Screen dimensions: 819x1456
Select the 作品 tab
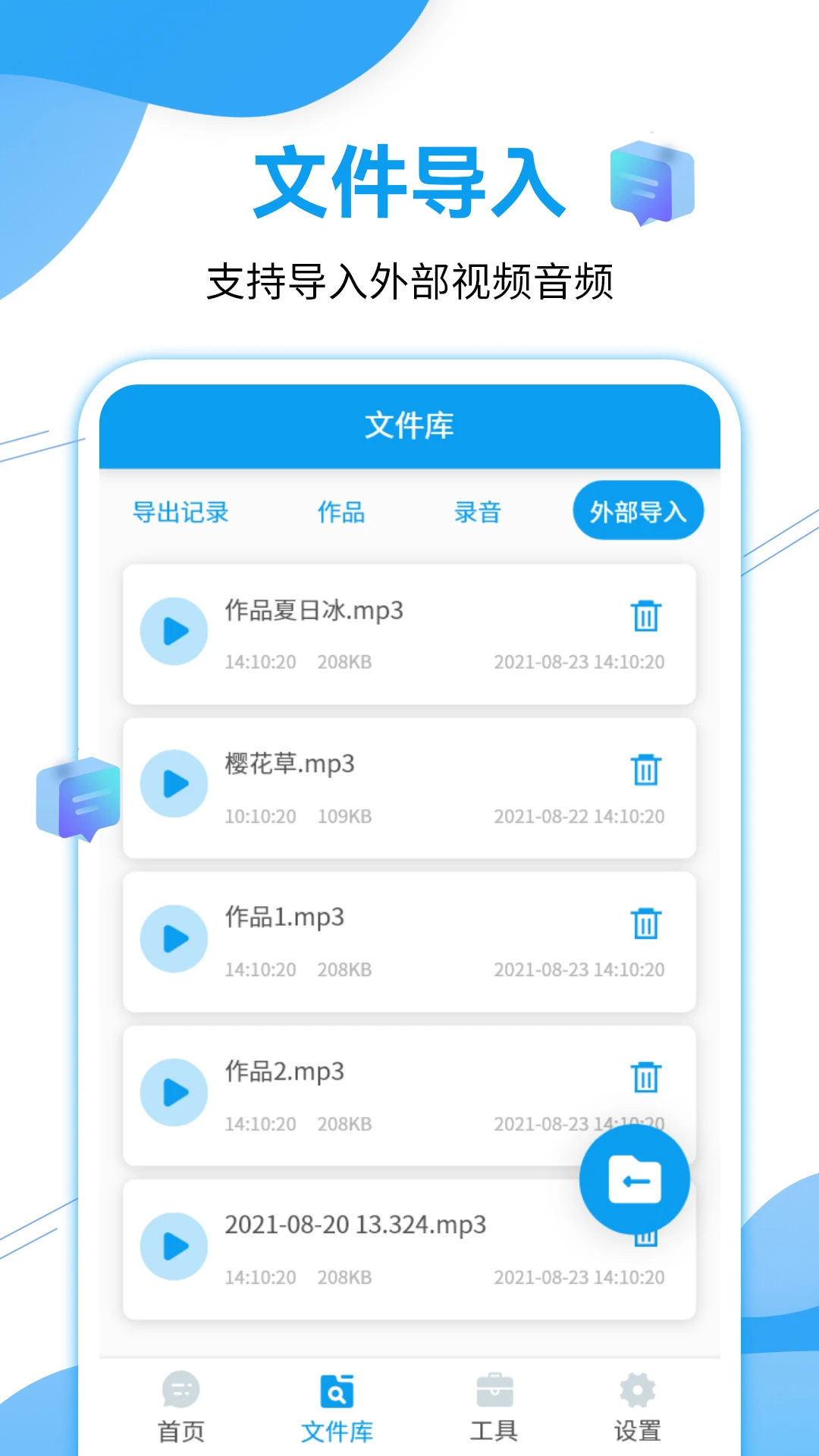[x=341, y=512]
